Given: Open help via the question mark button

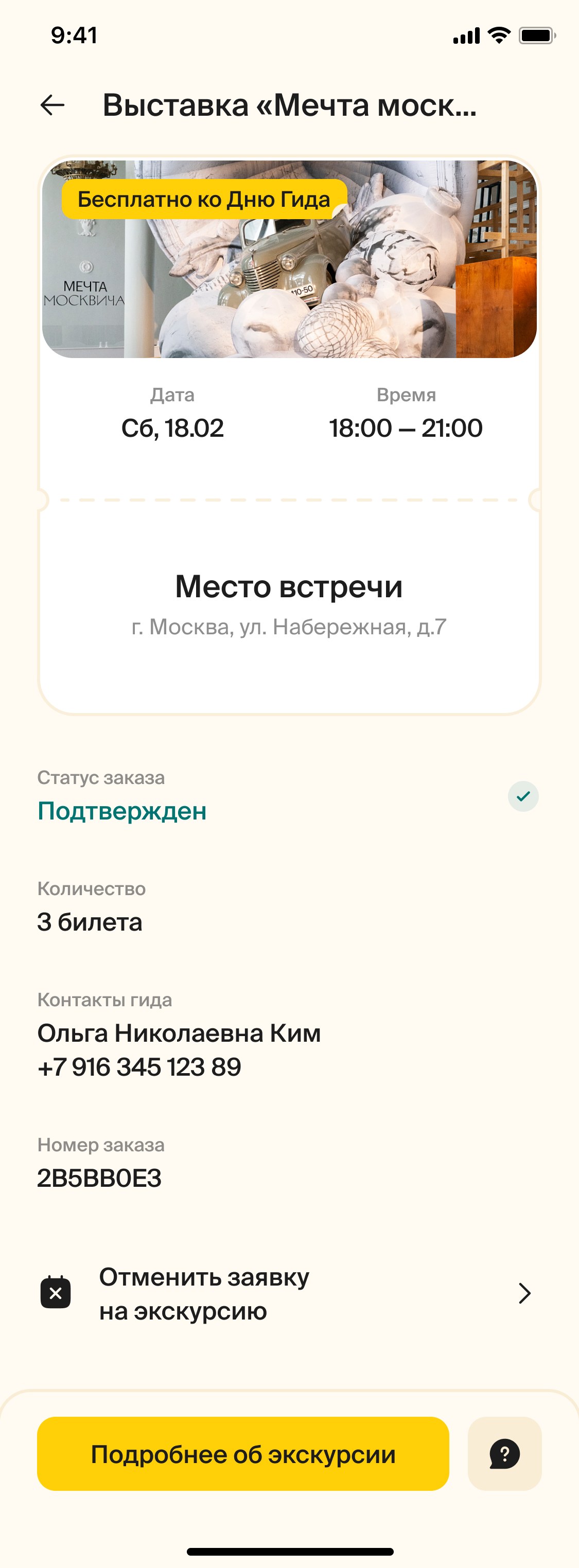Looking at the screenshot, I should [x=504, y=1454].
